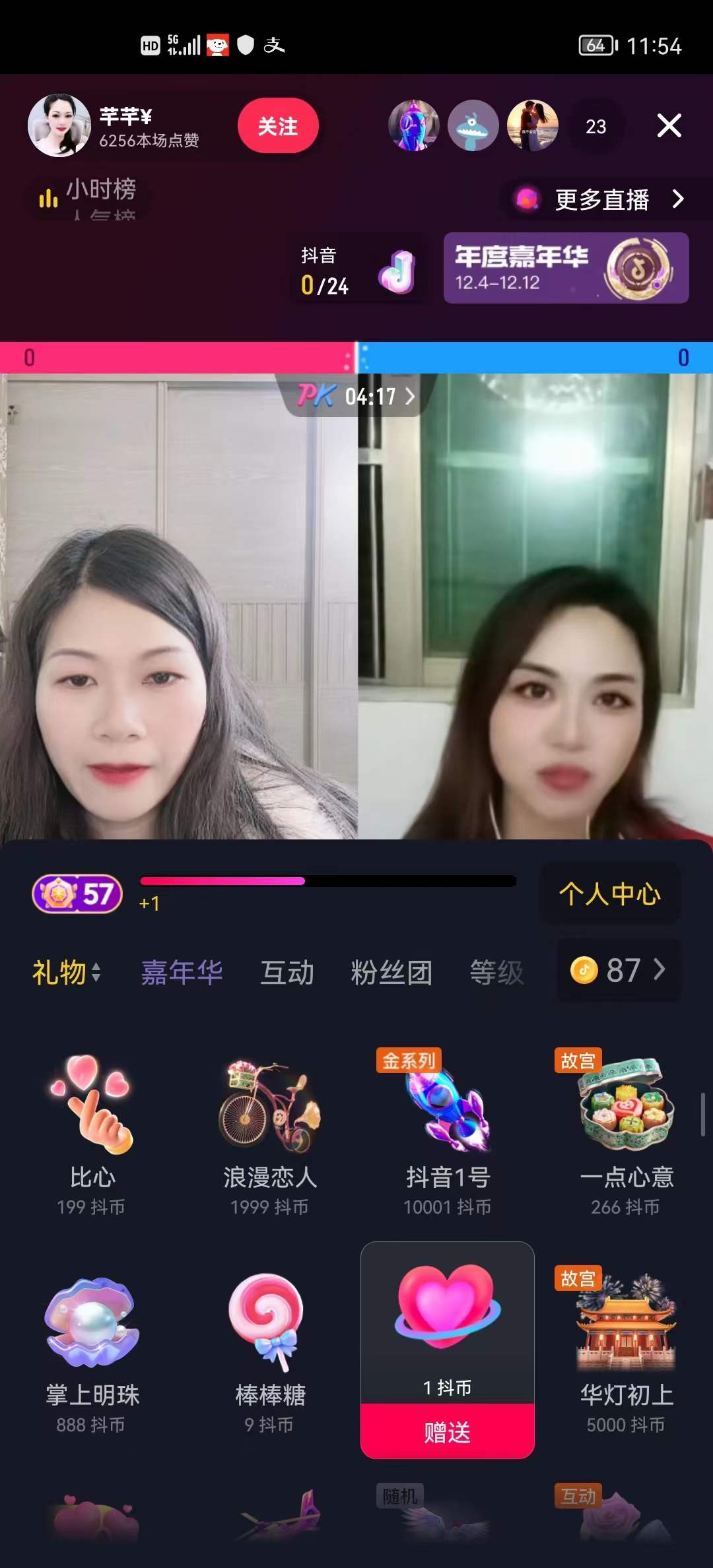Open the 抖币 balance showing 87

(618, 970)
